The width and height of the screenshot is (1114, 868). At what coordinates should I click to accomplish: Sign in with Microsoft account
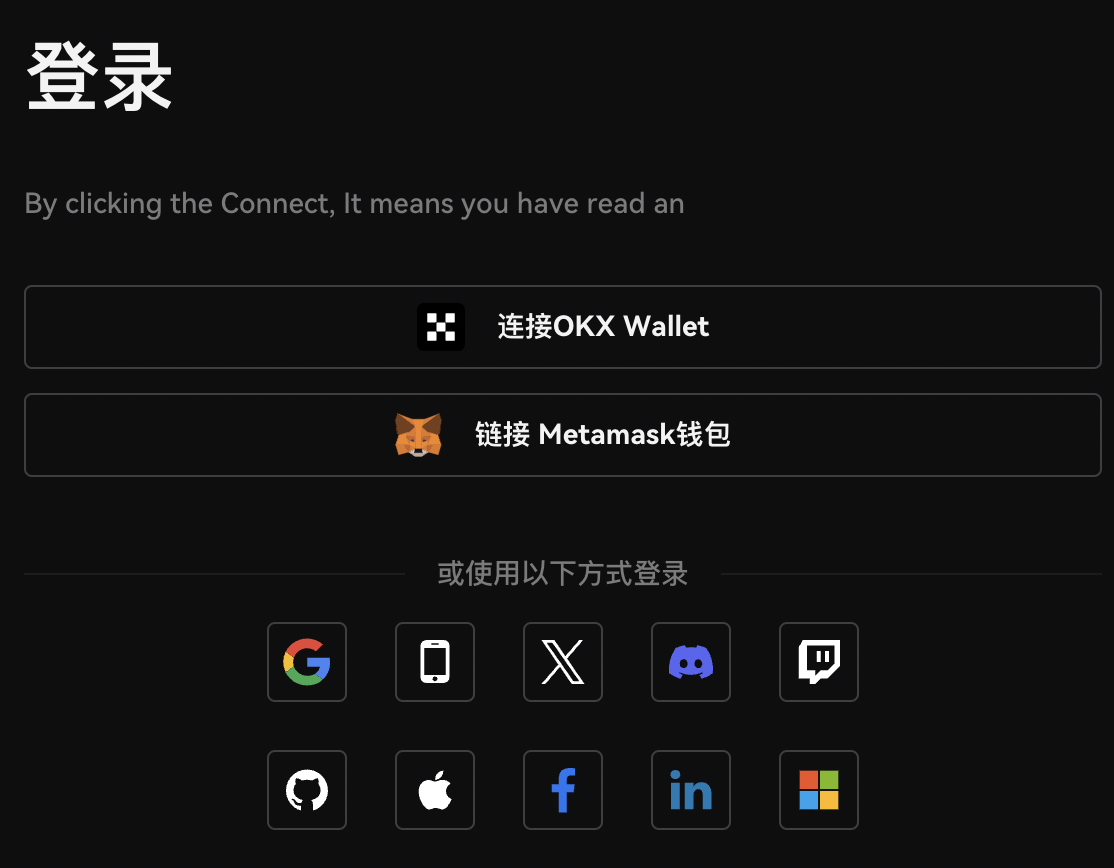(x=819, y=790)
